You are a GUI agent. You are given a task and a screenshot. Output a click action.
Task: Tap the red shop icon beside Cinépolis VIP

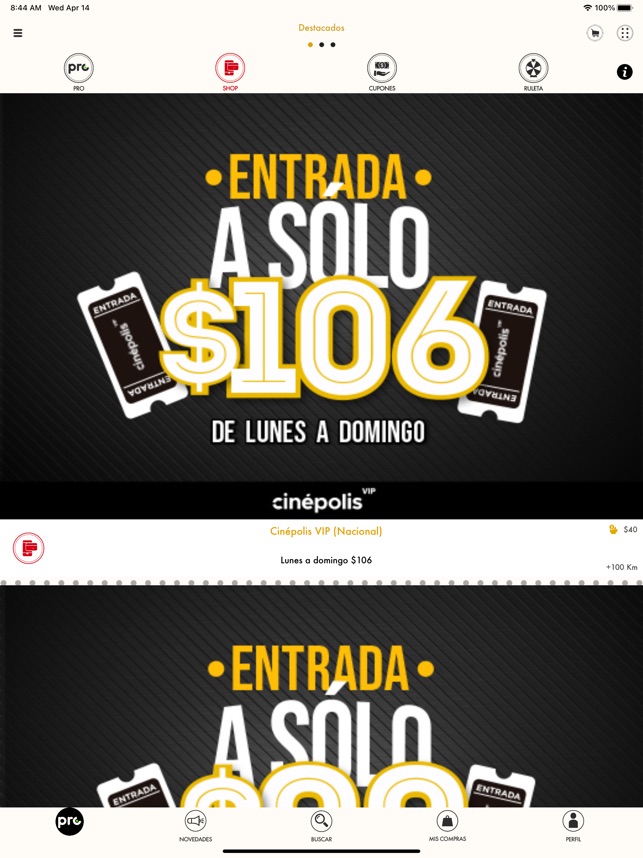[x=29, y=548]
